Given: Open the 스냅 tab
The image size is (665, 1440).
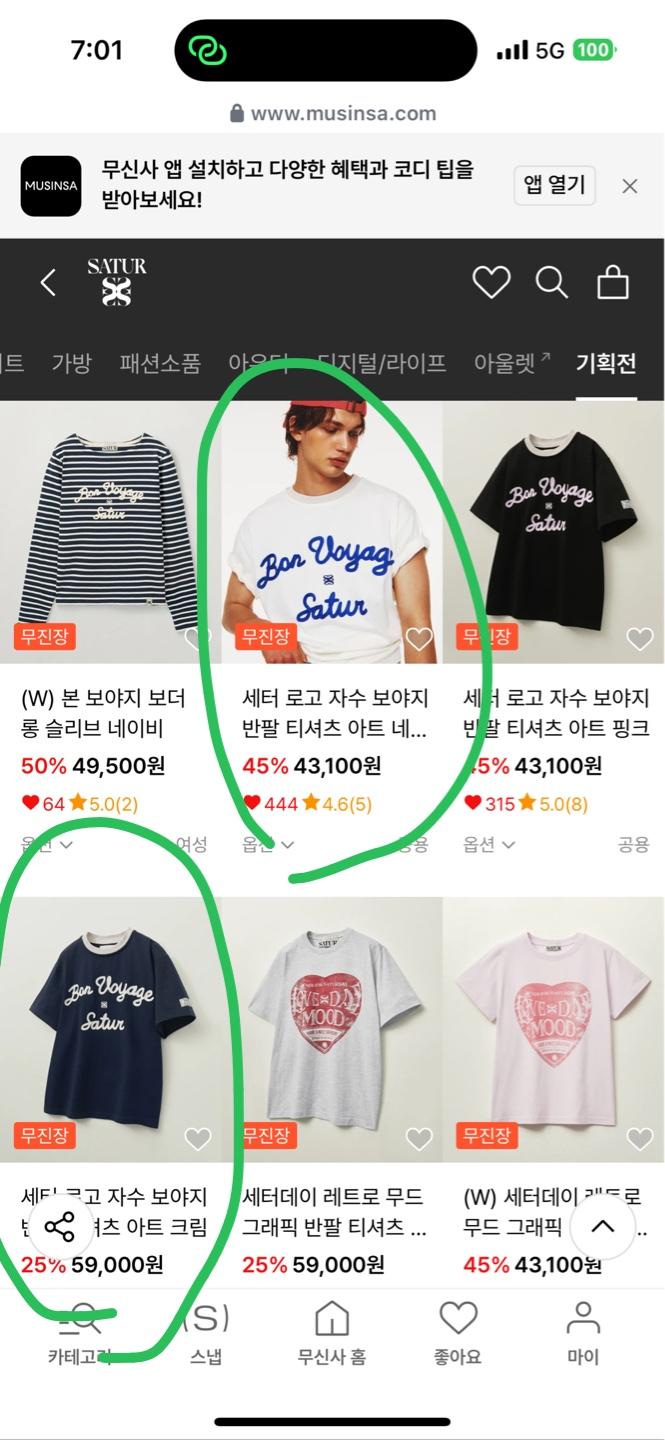Looking at the screenshot, I should pos(206,1335).
